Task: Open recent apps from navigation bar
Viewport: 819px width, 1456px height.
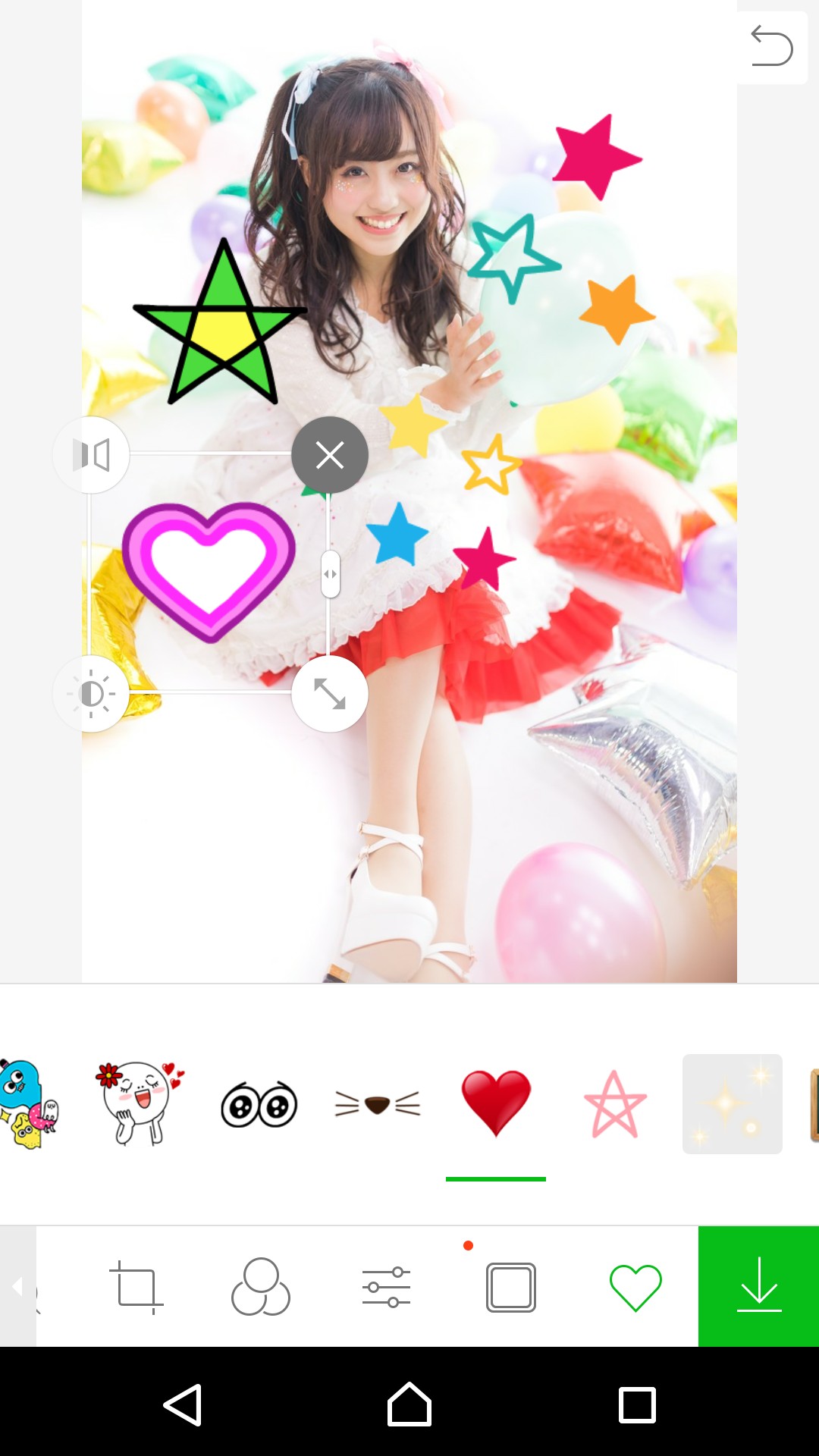Action: point(637,1405)
